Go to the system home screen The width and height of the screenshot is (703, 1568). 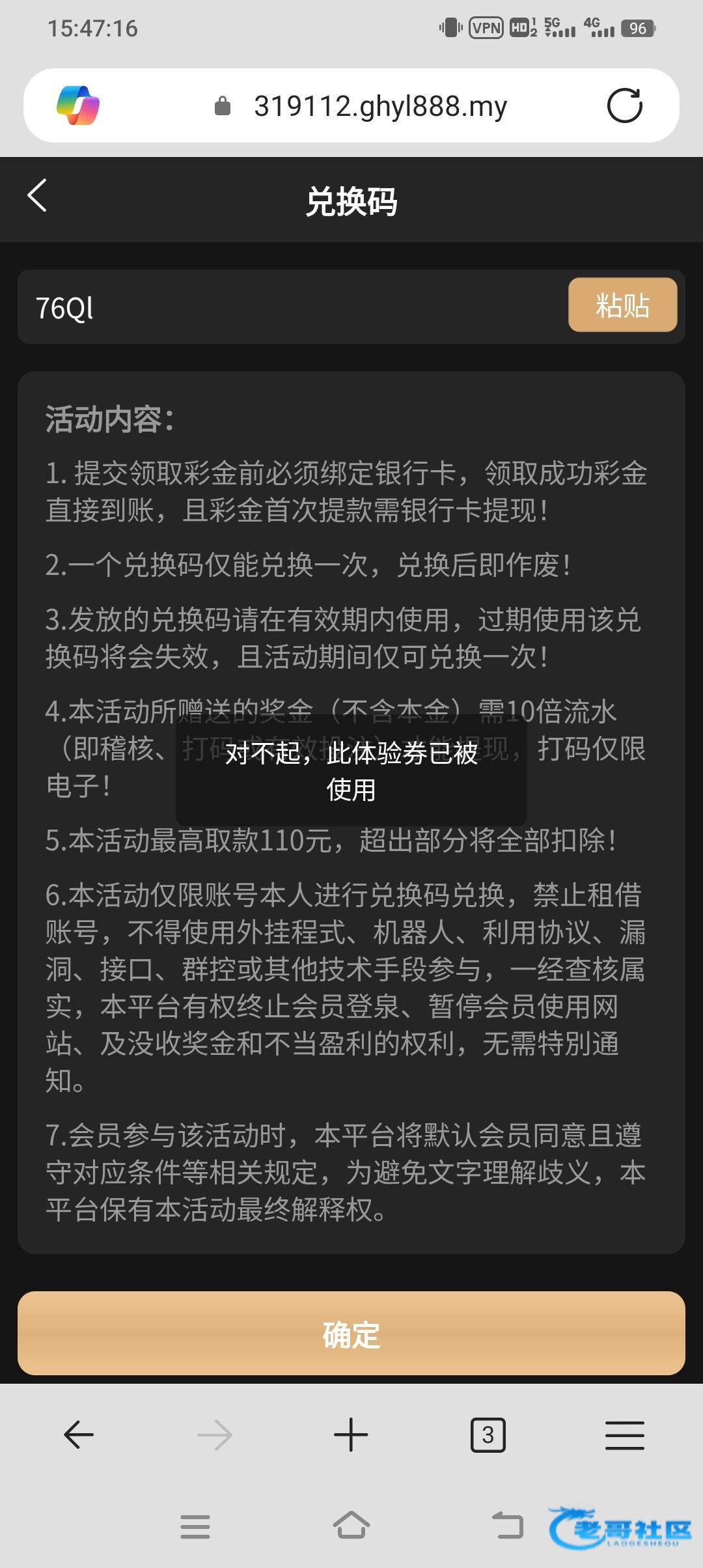coord(351,1525)
